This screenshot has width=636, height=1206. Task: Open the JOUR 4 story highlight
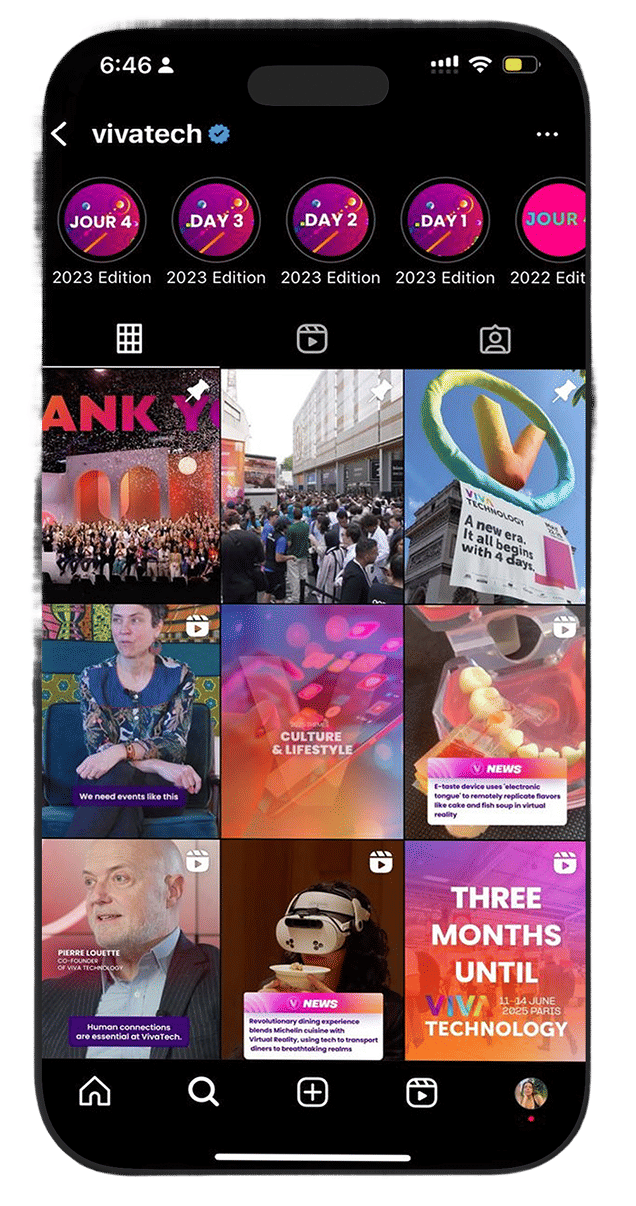pos(102,221)
